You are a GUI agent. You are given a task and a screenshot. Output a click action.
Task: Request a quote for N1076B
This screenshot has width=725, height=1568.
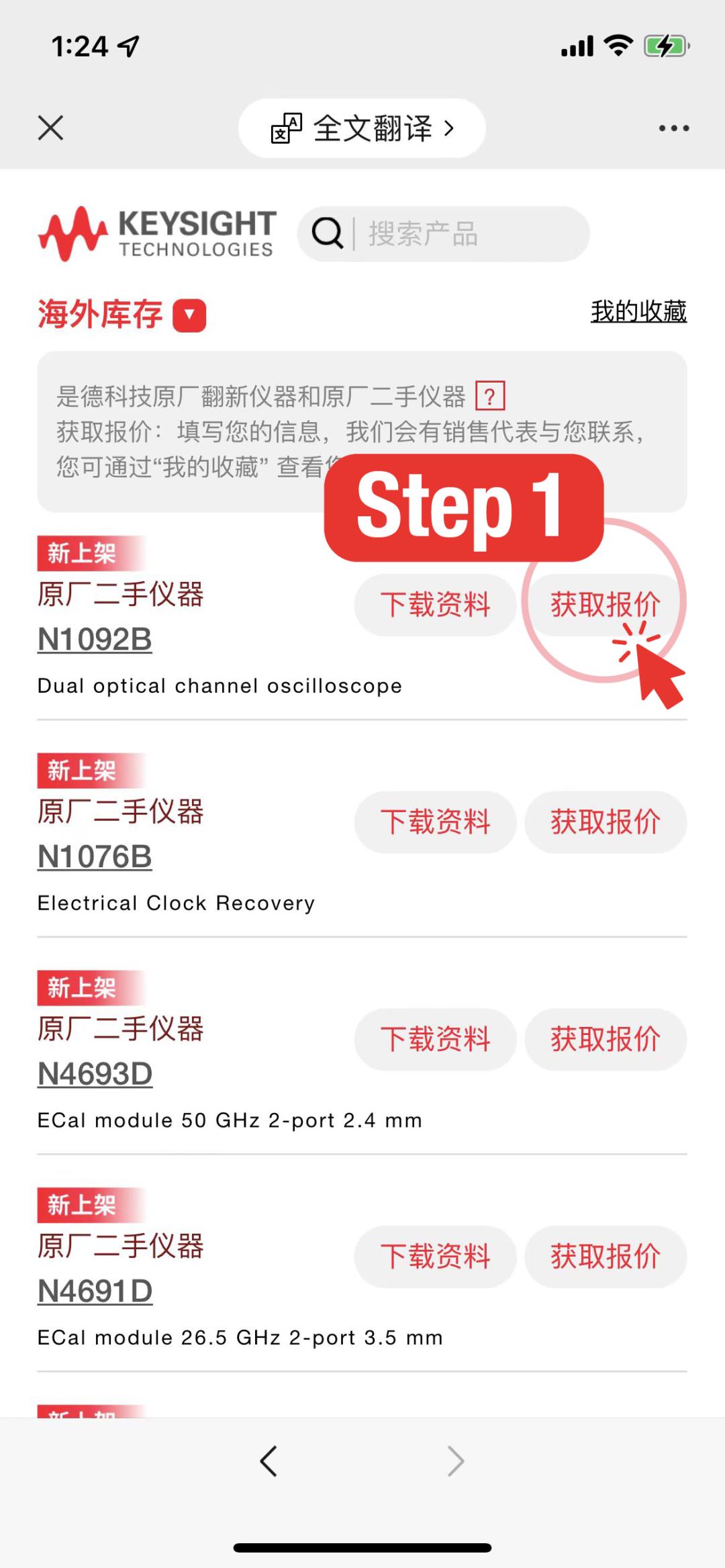click(x=605, y=822)
